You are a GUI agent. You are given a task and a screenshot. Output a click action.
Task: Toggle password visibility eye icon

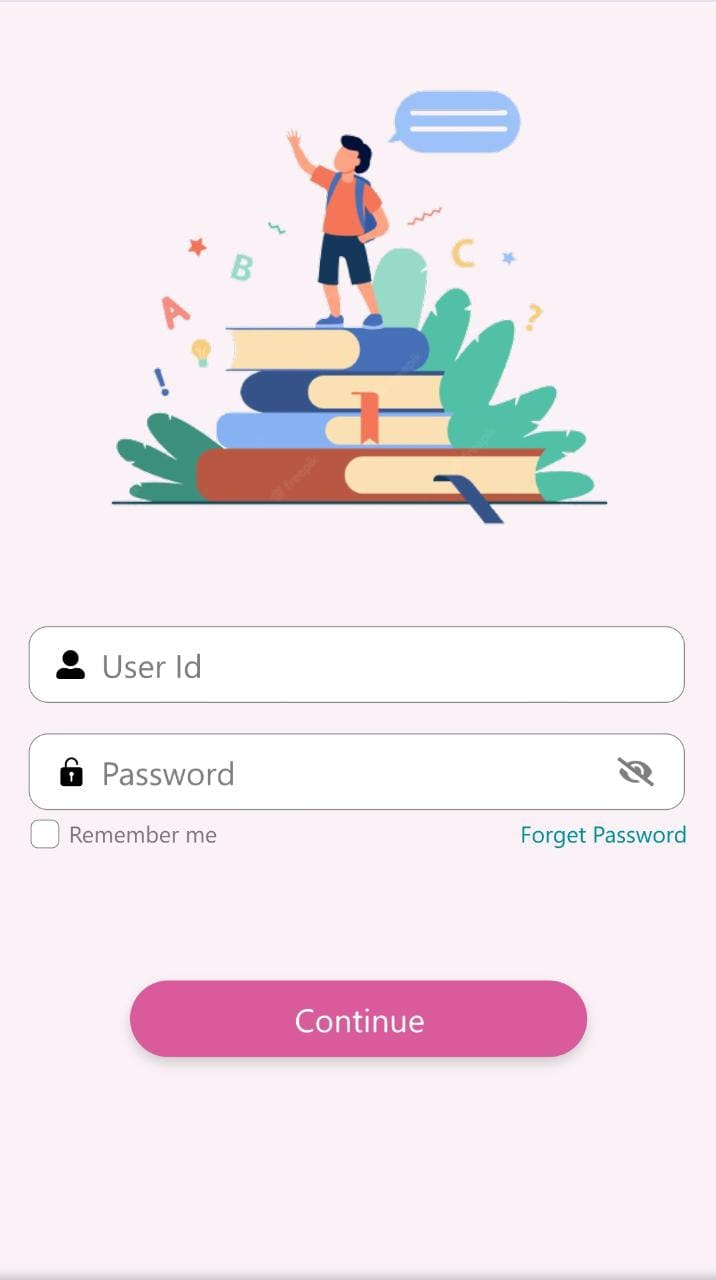click(635, 772)
